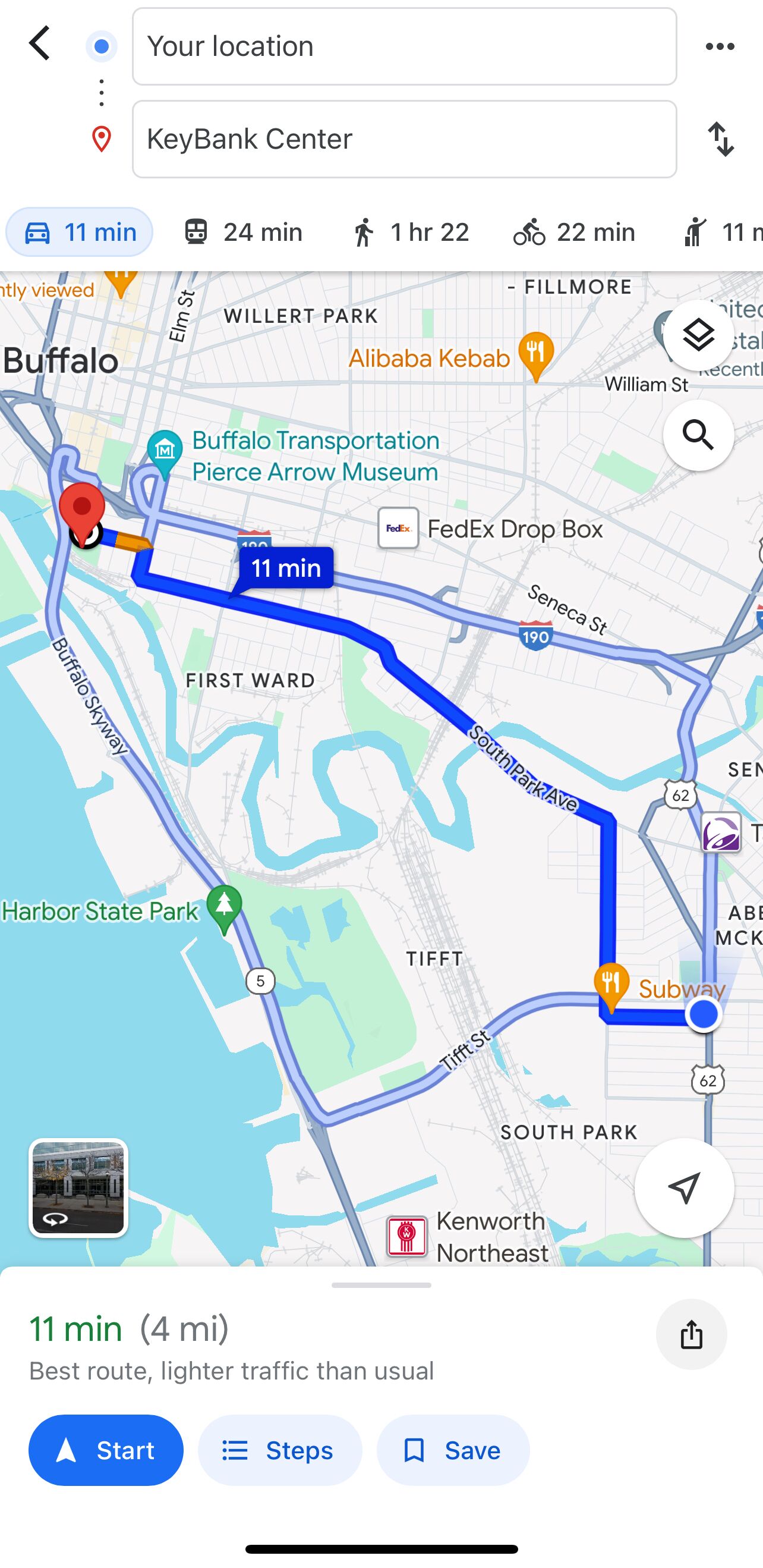Viewport: 763px width, 1568px height.
Task: View the route Steps
Action: point(280,1450)
